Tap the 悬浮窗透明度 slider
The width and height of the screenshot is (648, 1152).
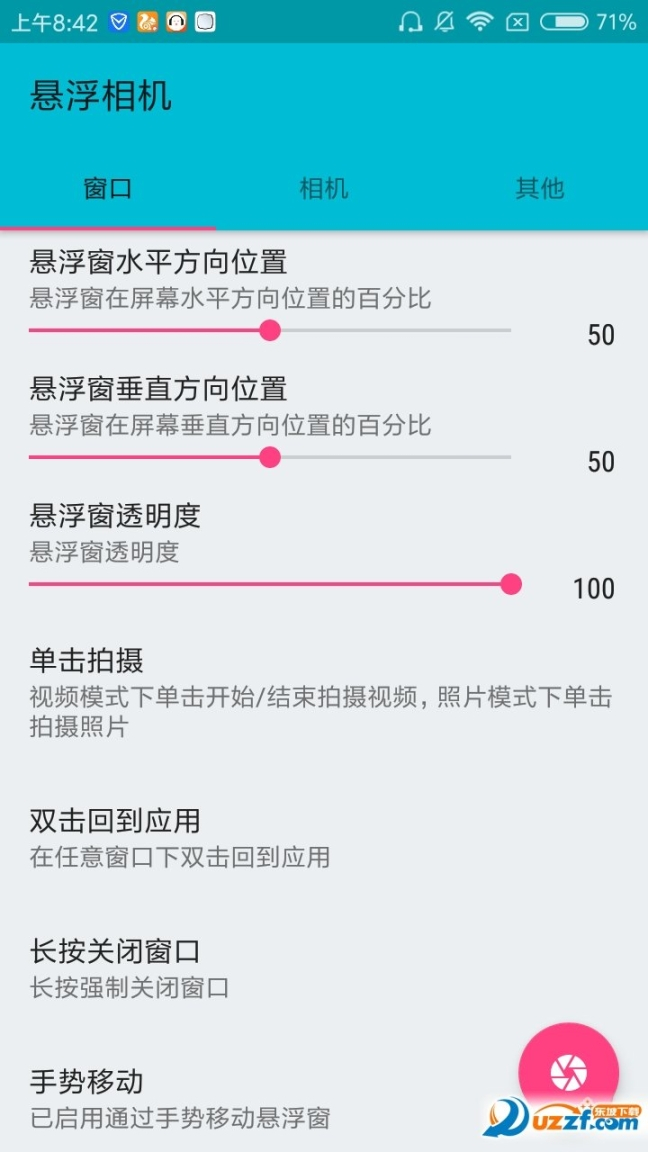(270, 584)
